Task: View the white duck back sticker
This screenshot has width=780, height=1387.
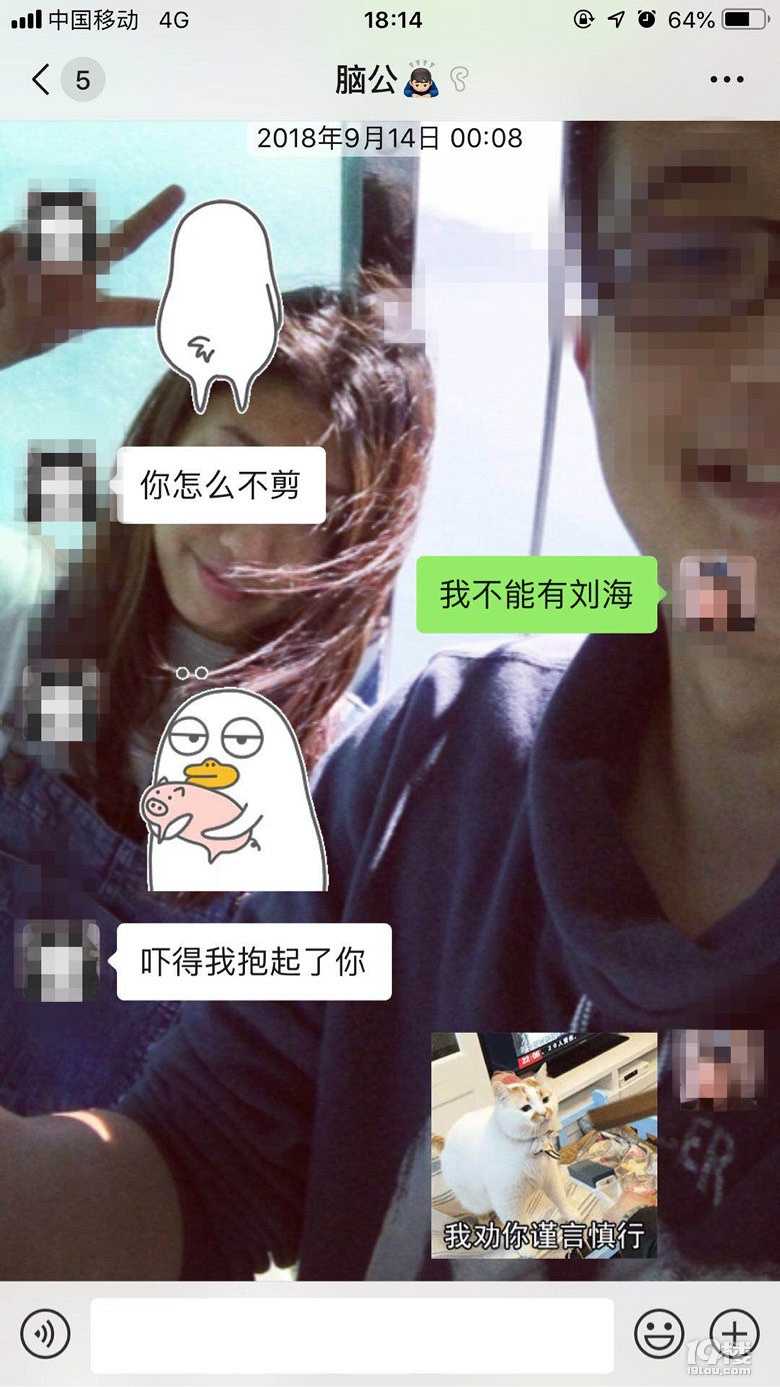Action: click(x=220, y=305)
